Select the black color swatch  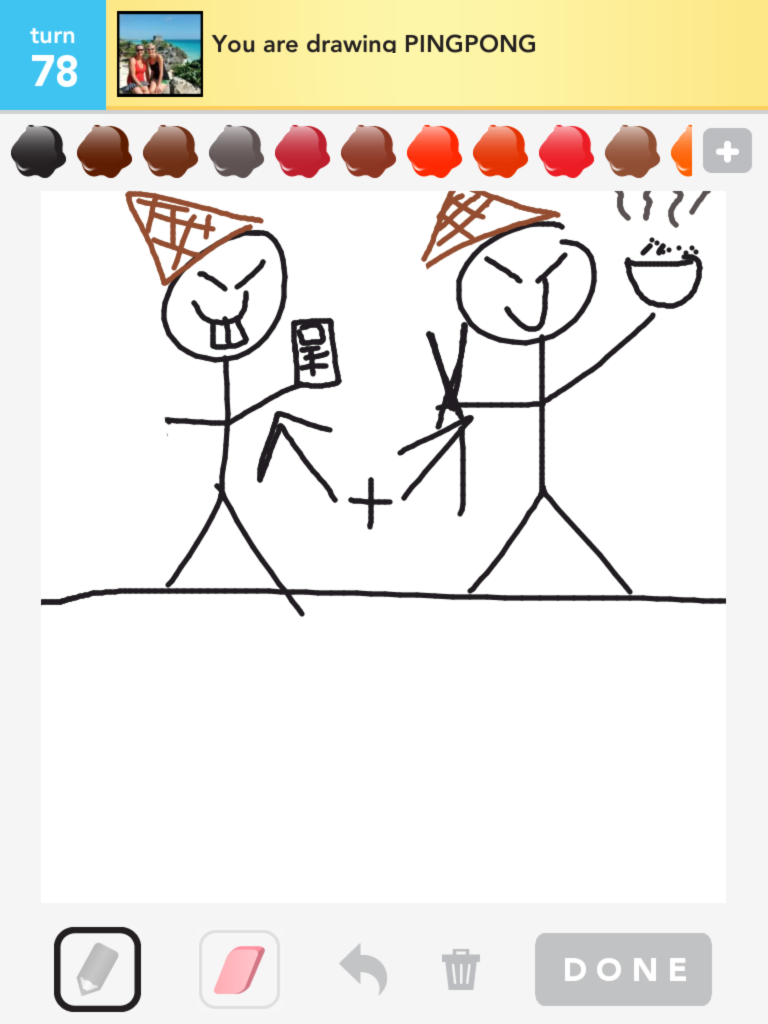[x=38, y=152]
